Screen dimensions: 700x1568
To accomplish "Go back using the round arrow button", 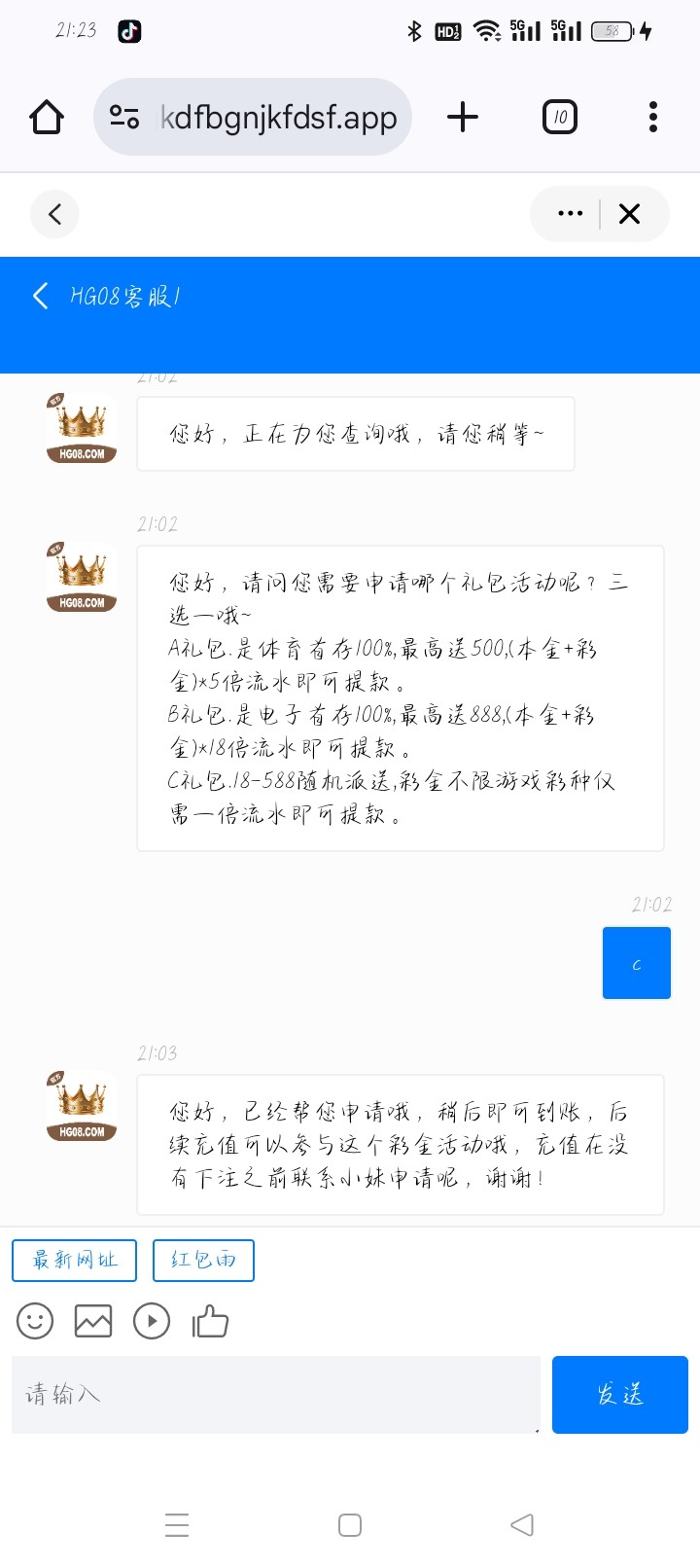I will pyautogui.click(x=54, y=214).
